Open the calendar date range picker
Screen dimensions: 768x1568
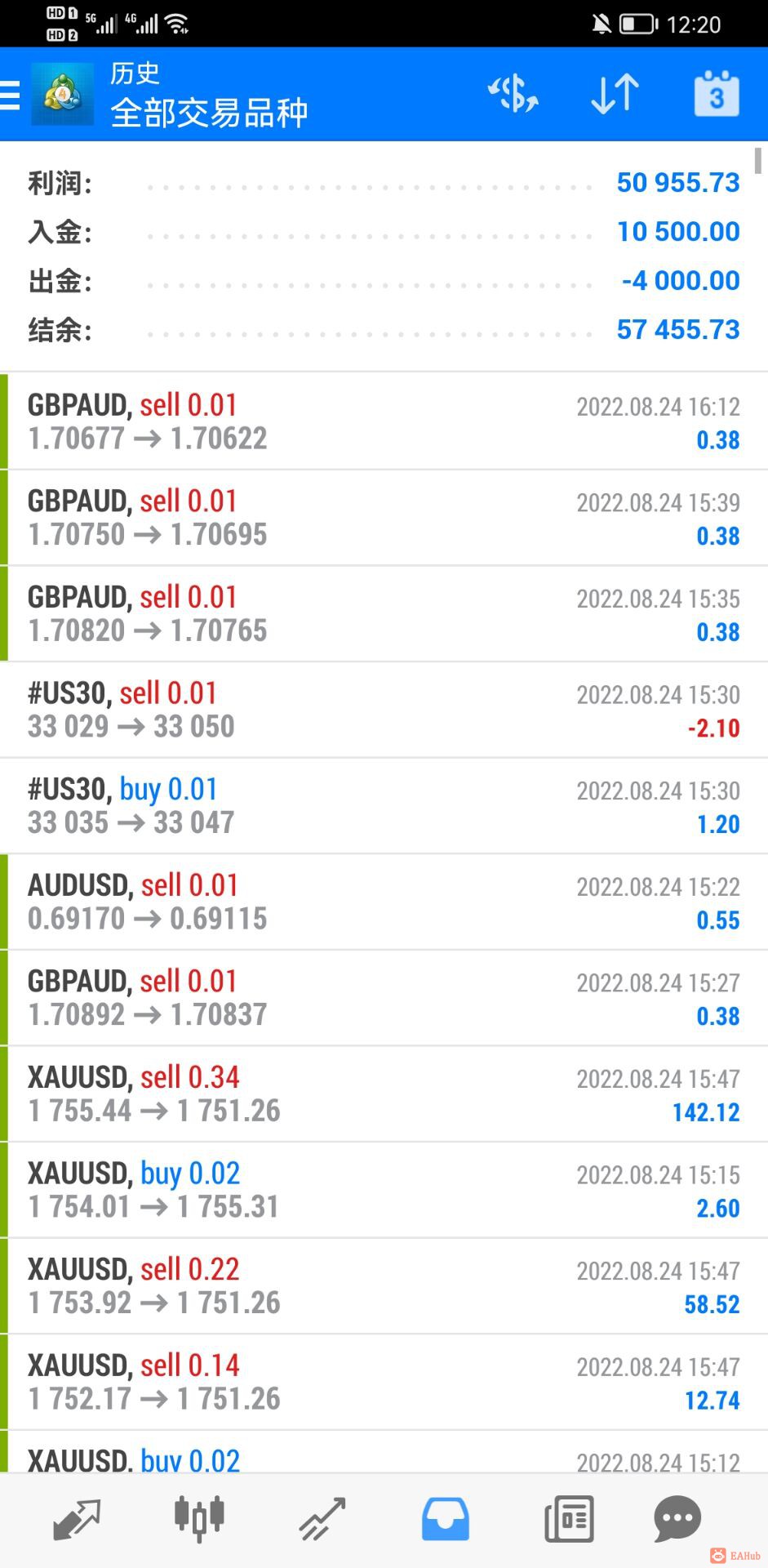[x=716, y=95]
